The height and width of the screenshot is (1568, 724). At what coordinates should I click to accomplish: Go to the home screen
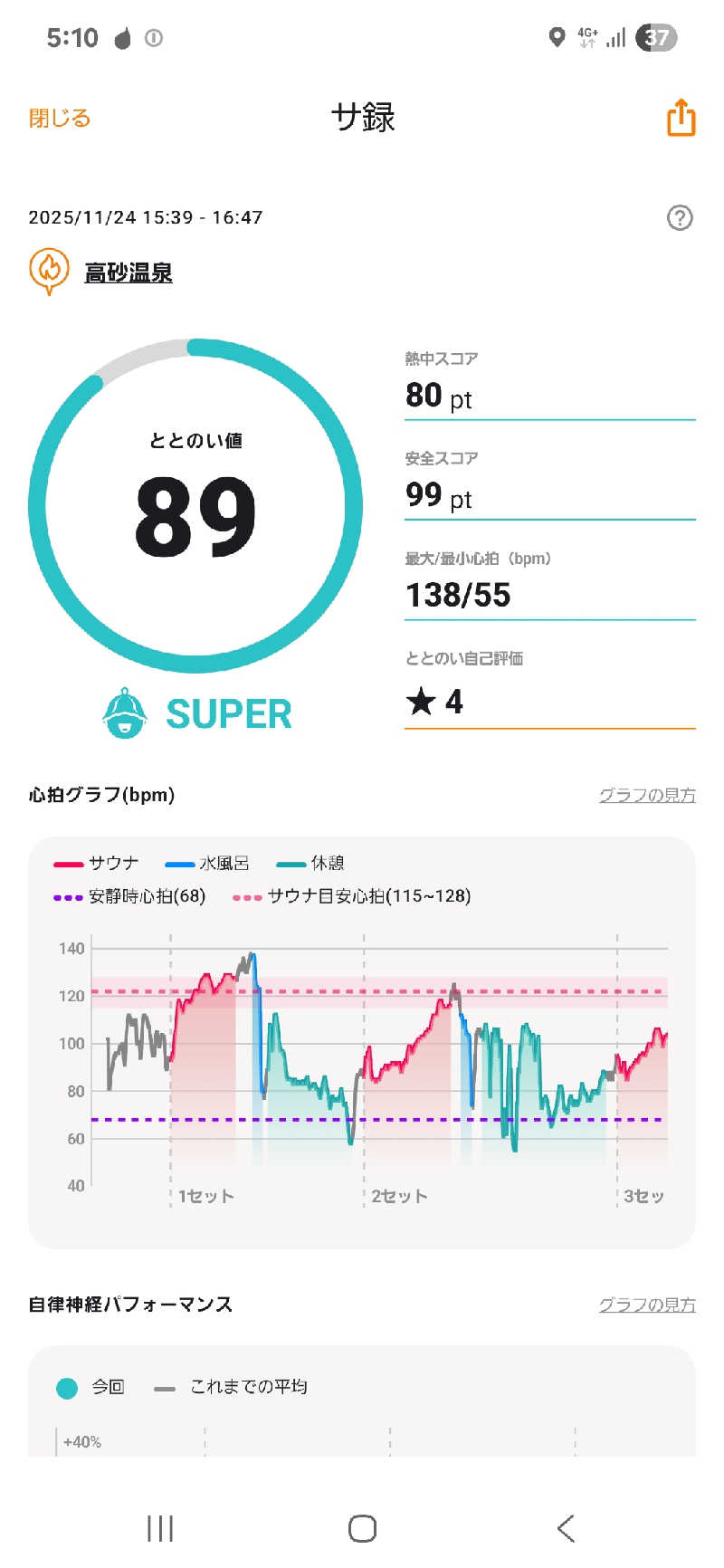[x=362, y=1528]
